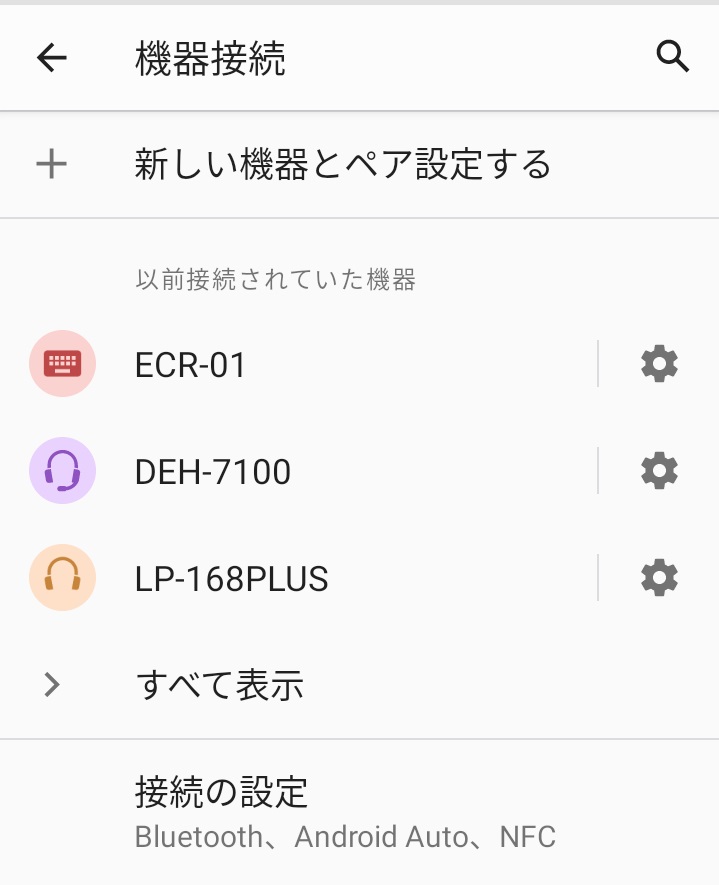Go back from 機器接続 screen

[51, 58]
